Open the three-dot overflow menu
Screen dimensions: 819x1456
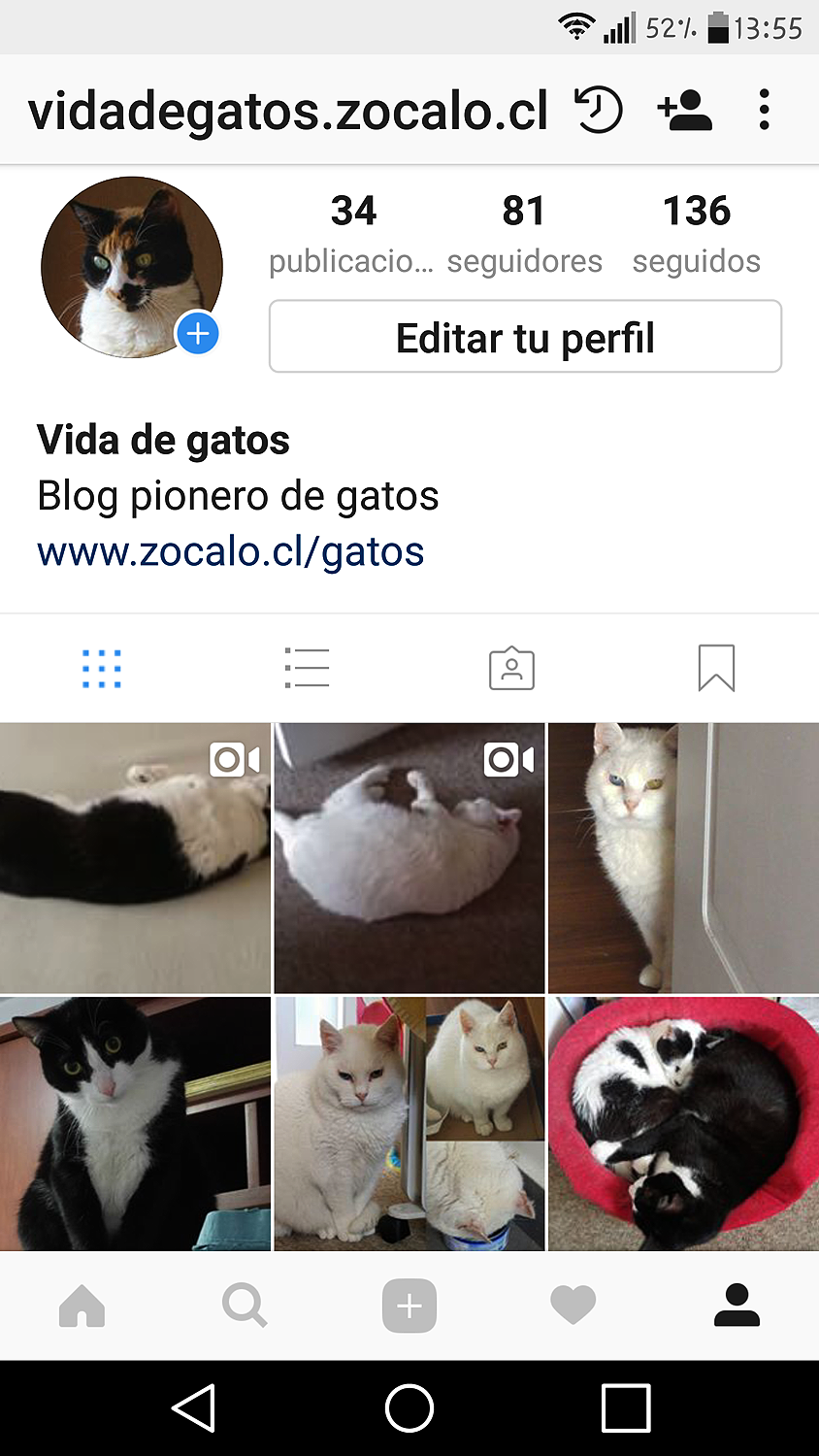[765, 110]
